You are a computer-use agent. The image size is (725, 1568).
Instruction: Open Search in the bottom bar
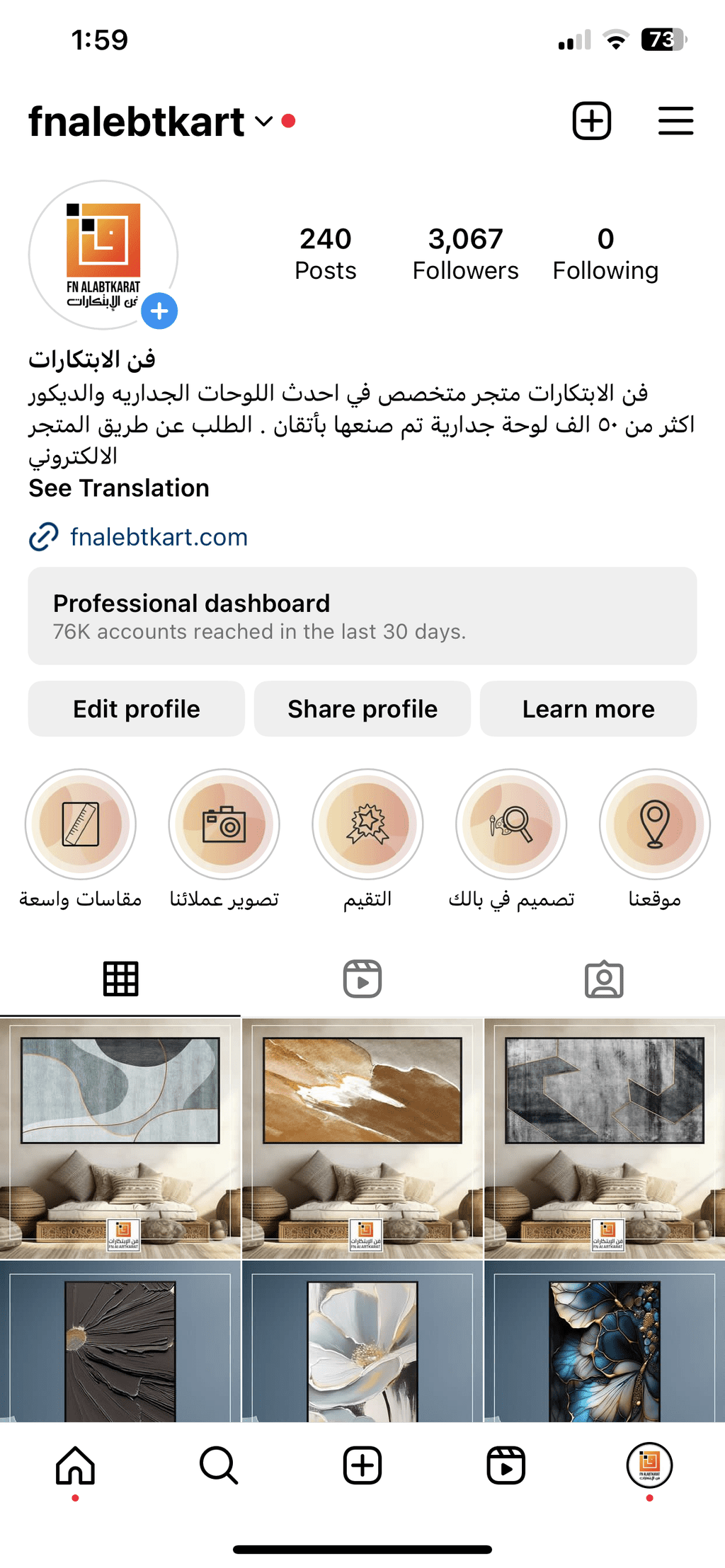[x=219, y=1465]
